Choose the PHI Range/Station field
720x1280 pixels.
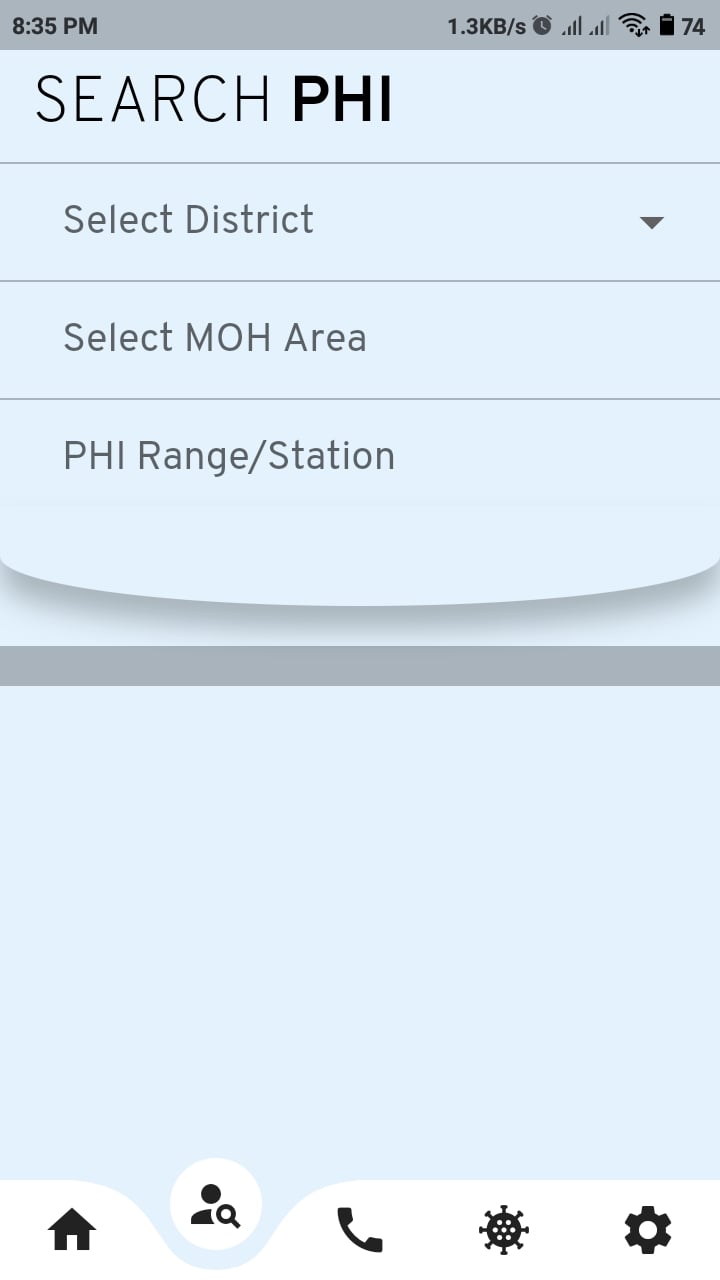pyautogui.click(x=360, y=457)
